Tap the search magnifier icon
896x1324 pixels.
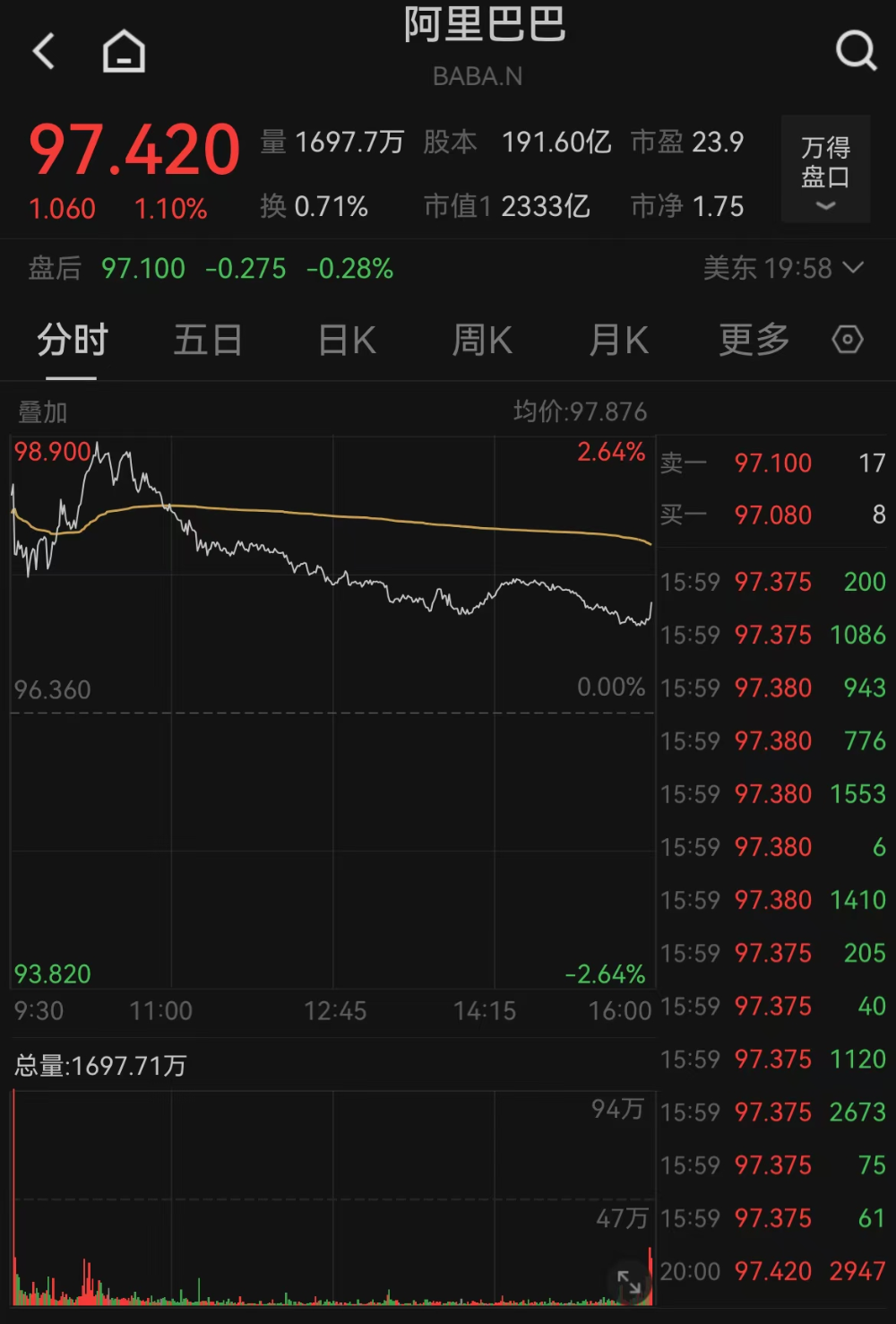856,50
